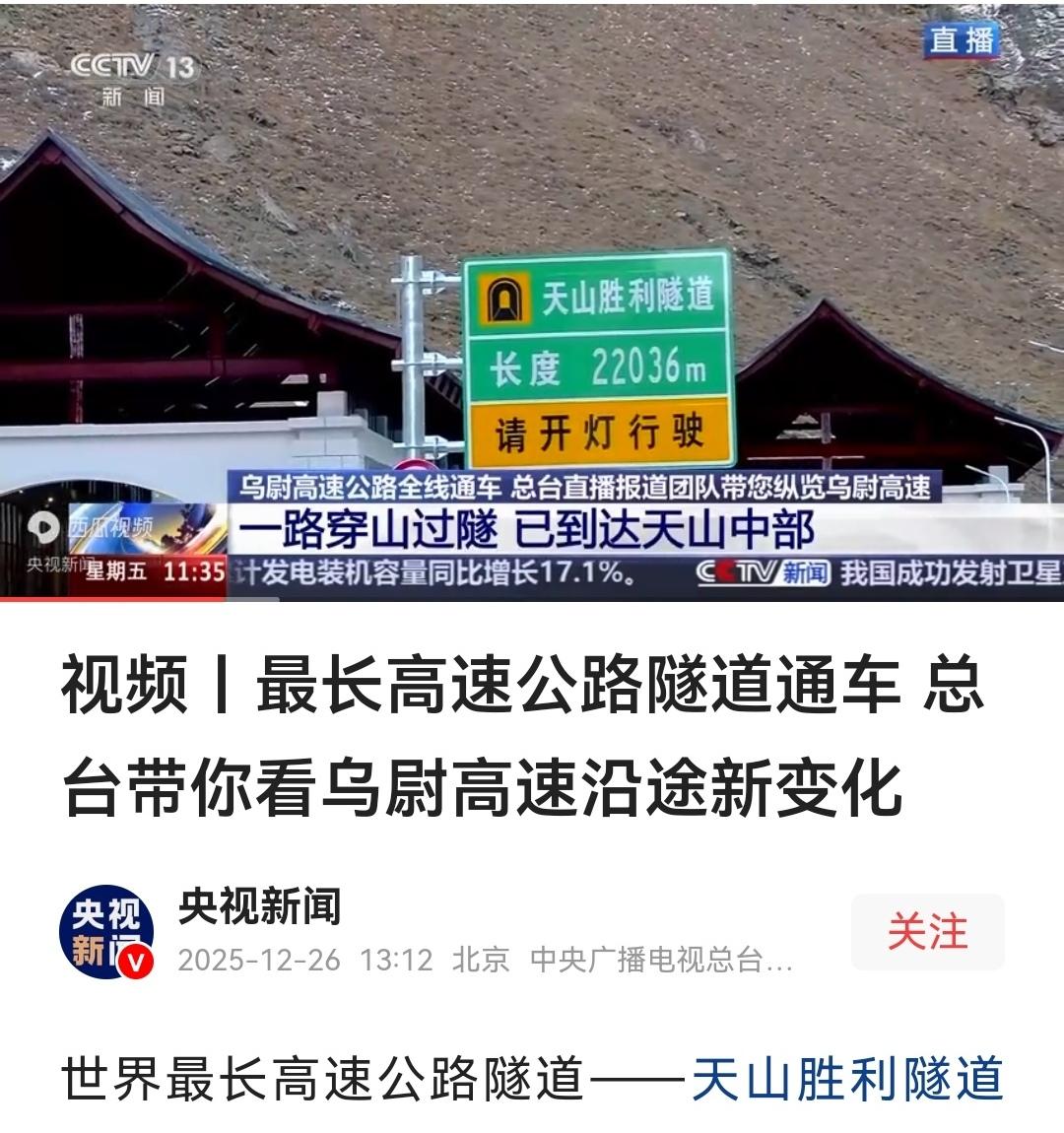Screen dimensions: 1064x1133
Task: Click the 长度 22036m sign panel
Action: coord(598,366)
